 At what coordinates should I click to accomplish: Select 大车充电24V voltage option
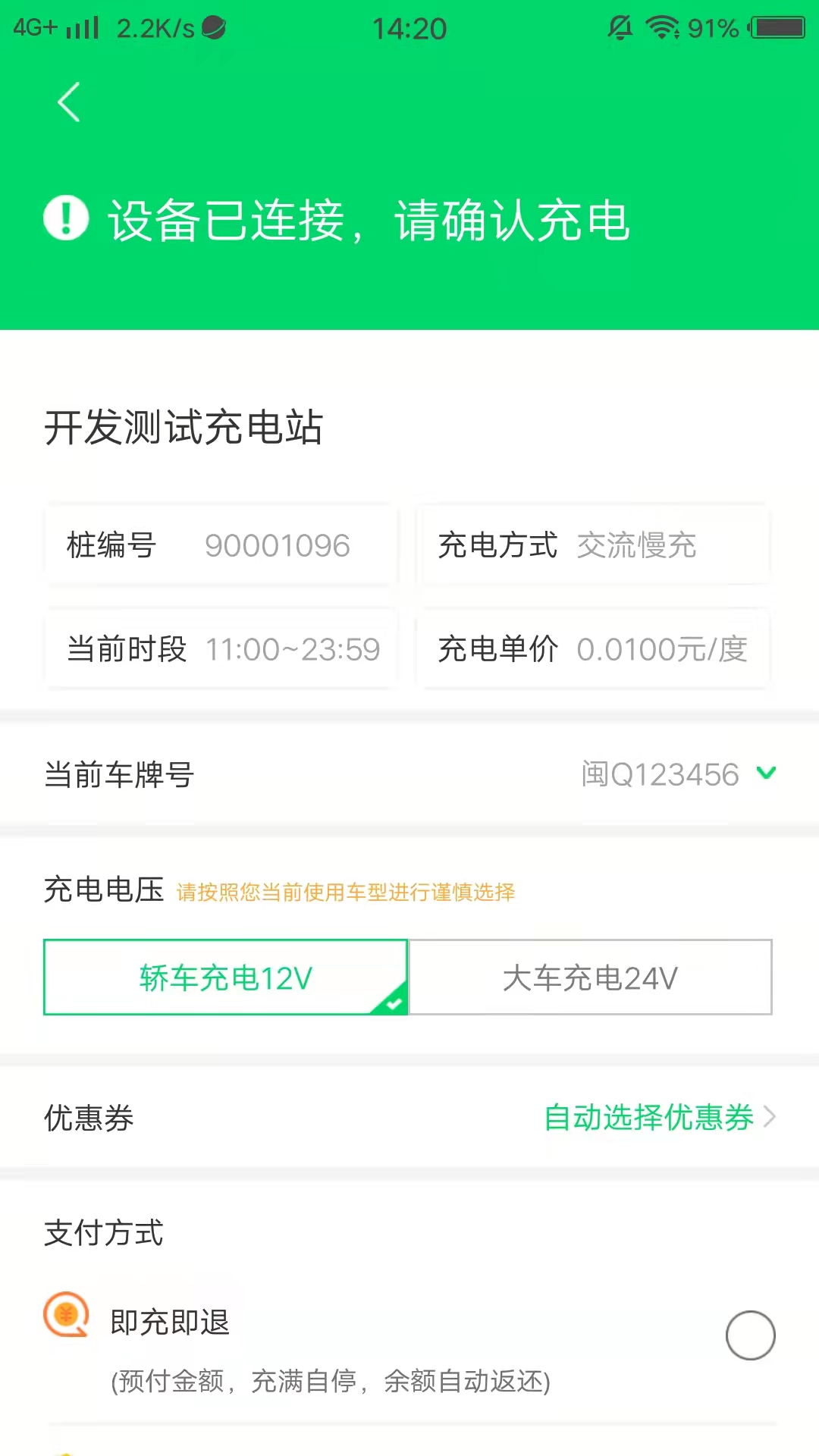(x=590, y=977)
